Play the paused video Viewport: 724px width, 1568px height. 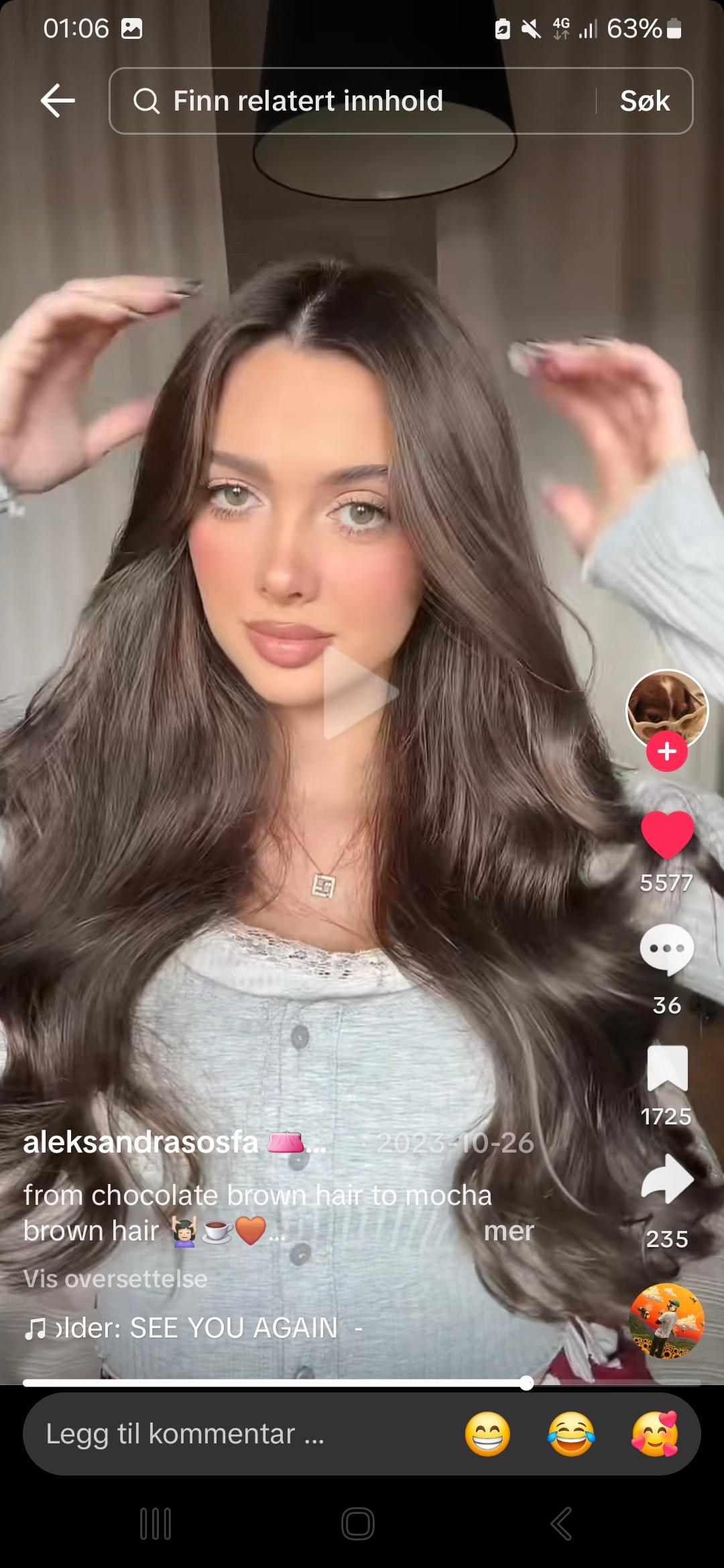(361, 692)
